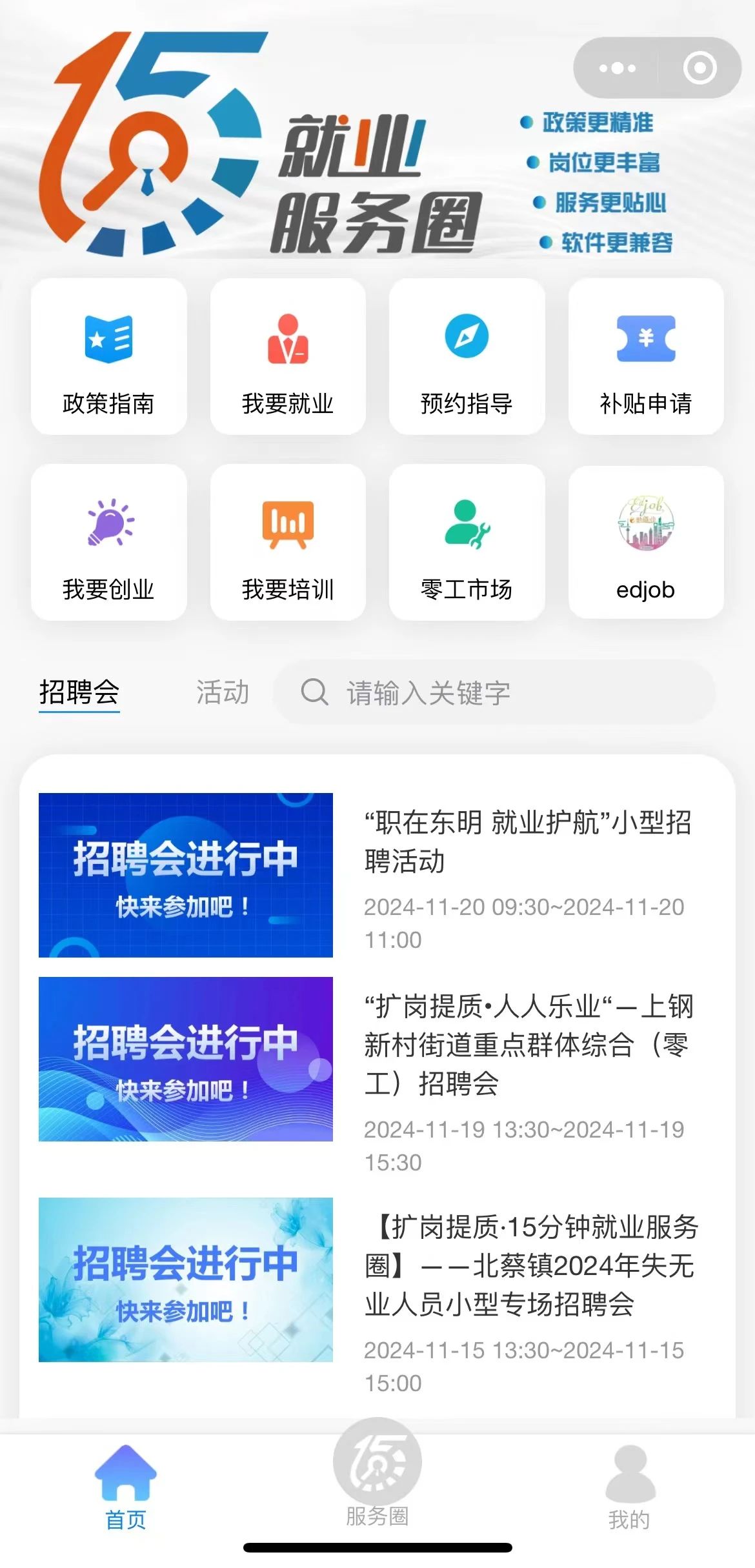
Task: Open 预约指导 appointment guidance
Action: (x=467, y=357)
